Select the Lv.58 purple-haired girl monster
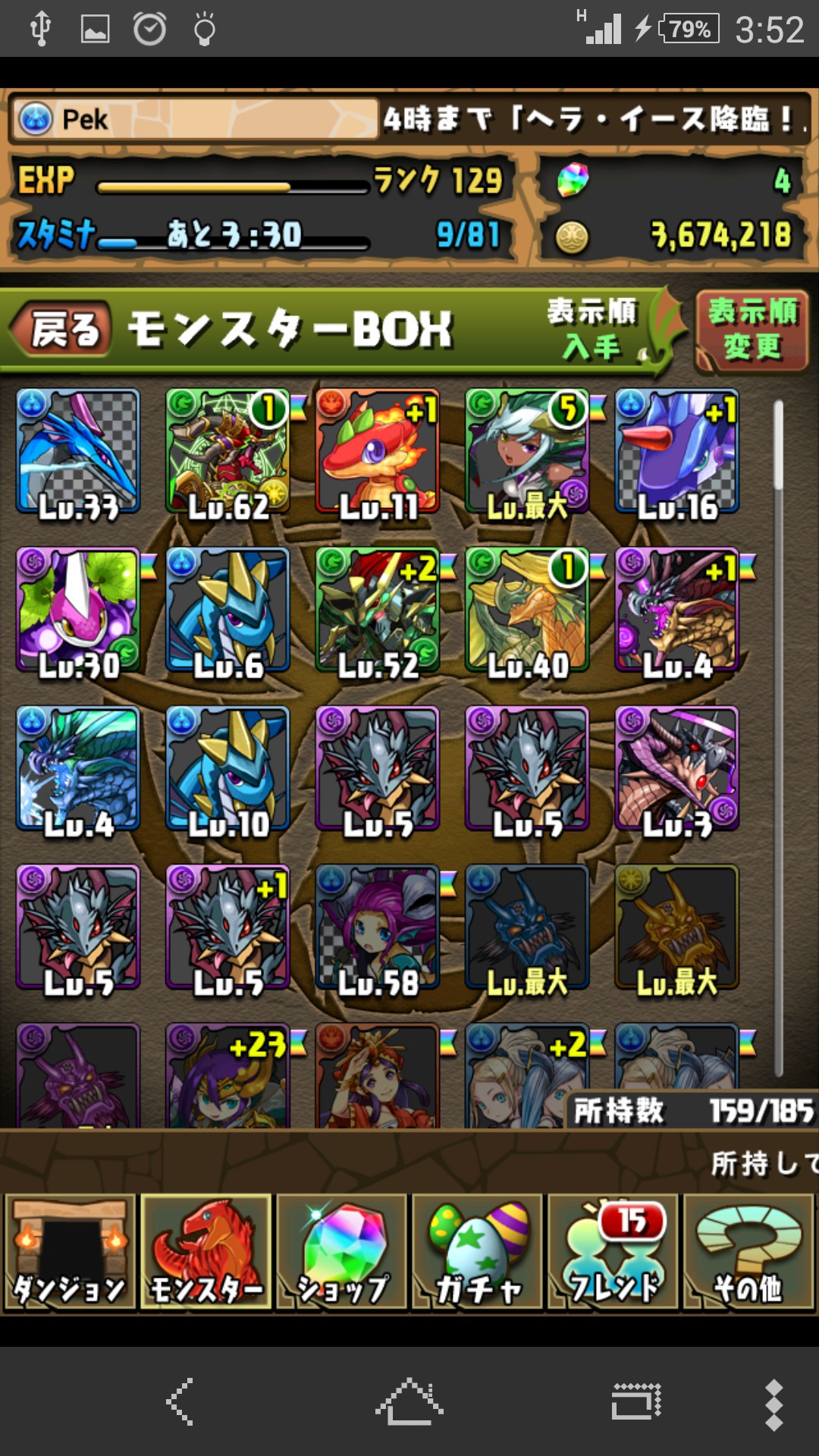Image resolution: width=819 pixels, height=1456 pixels. coord(377,927)
